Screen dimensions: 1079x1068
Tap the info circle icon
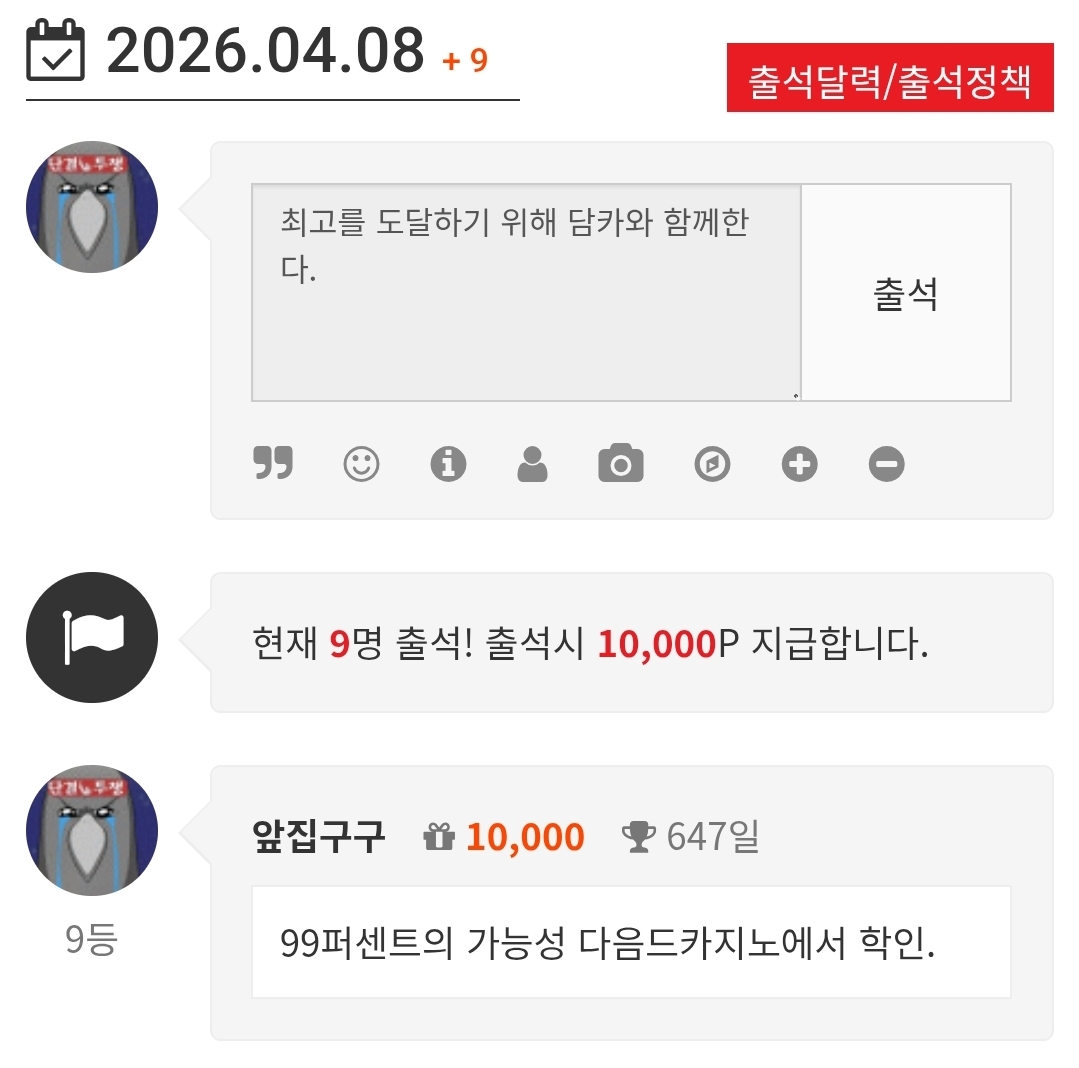point(448,464)
